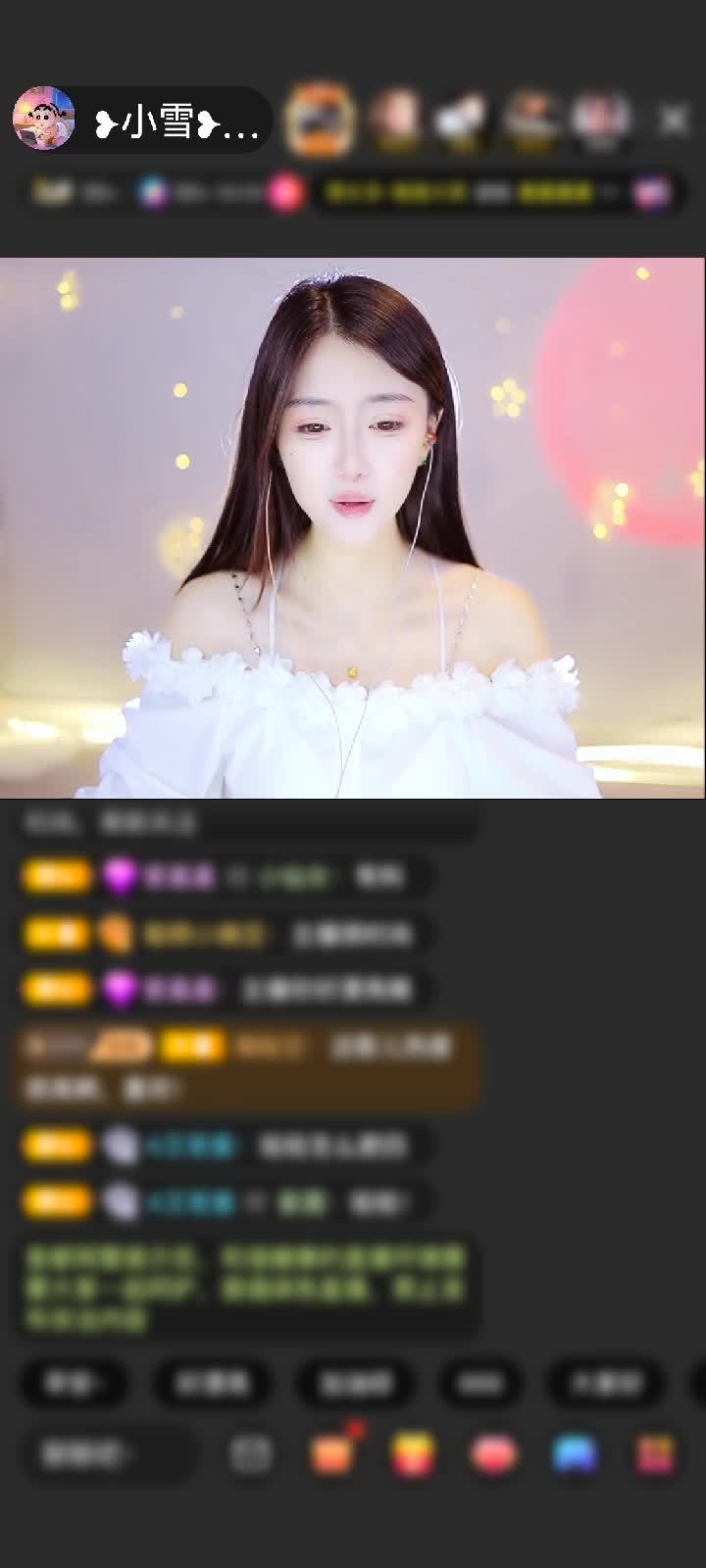Tap the pink heart icon in bottom bar

coord(493,1454)
